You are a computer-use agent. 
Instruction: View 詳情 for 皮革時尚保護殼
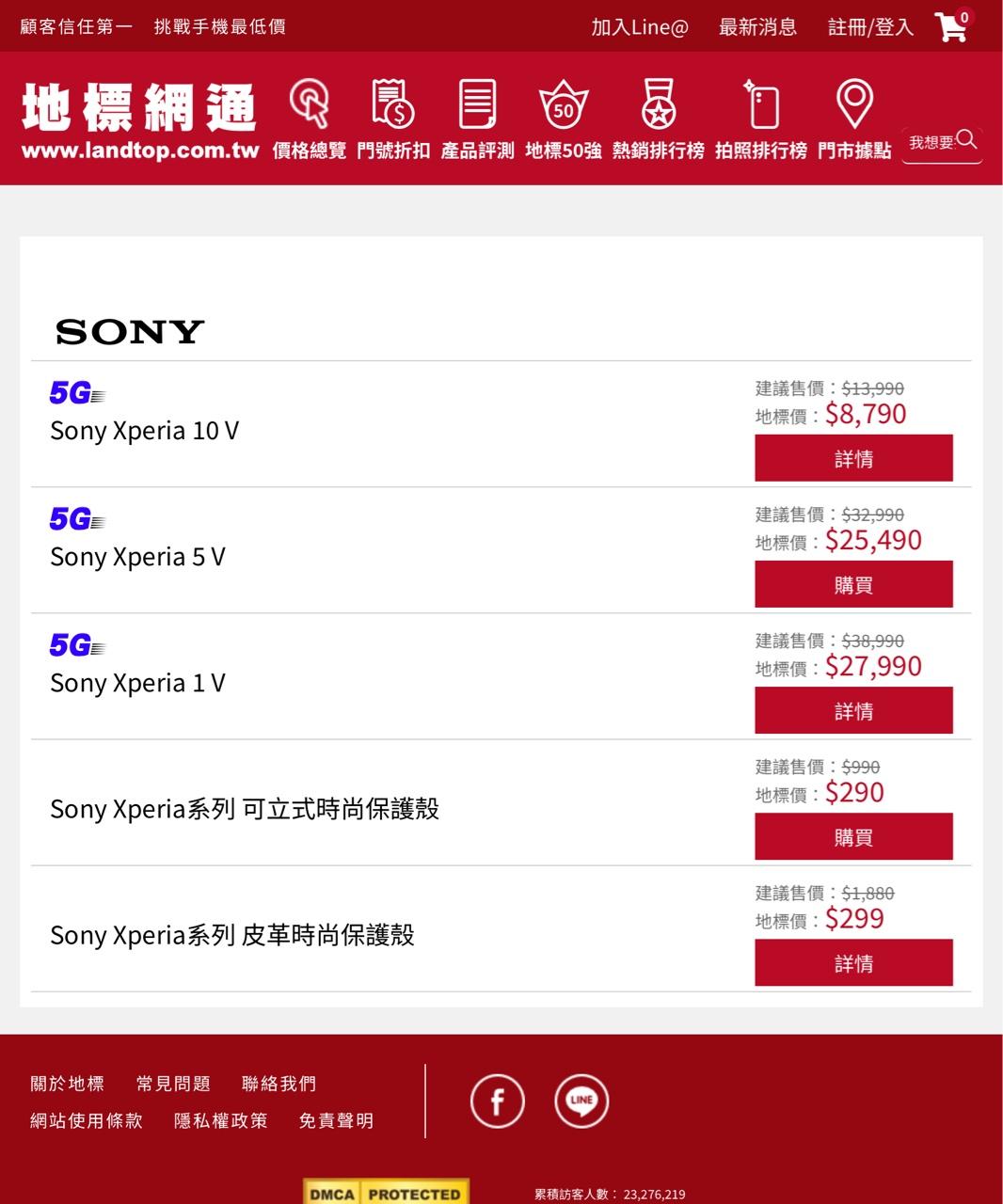point(853,962)
